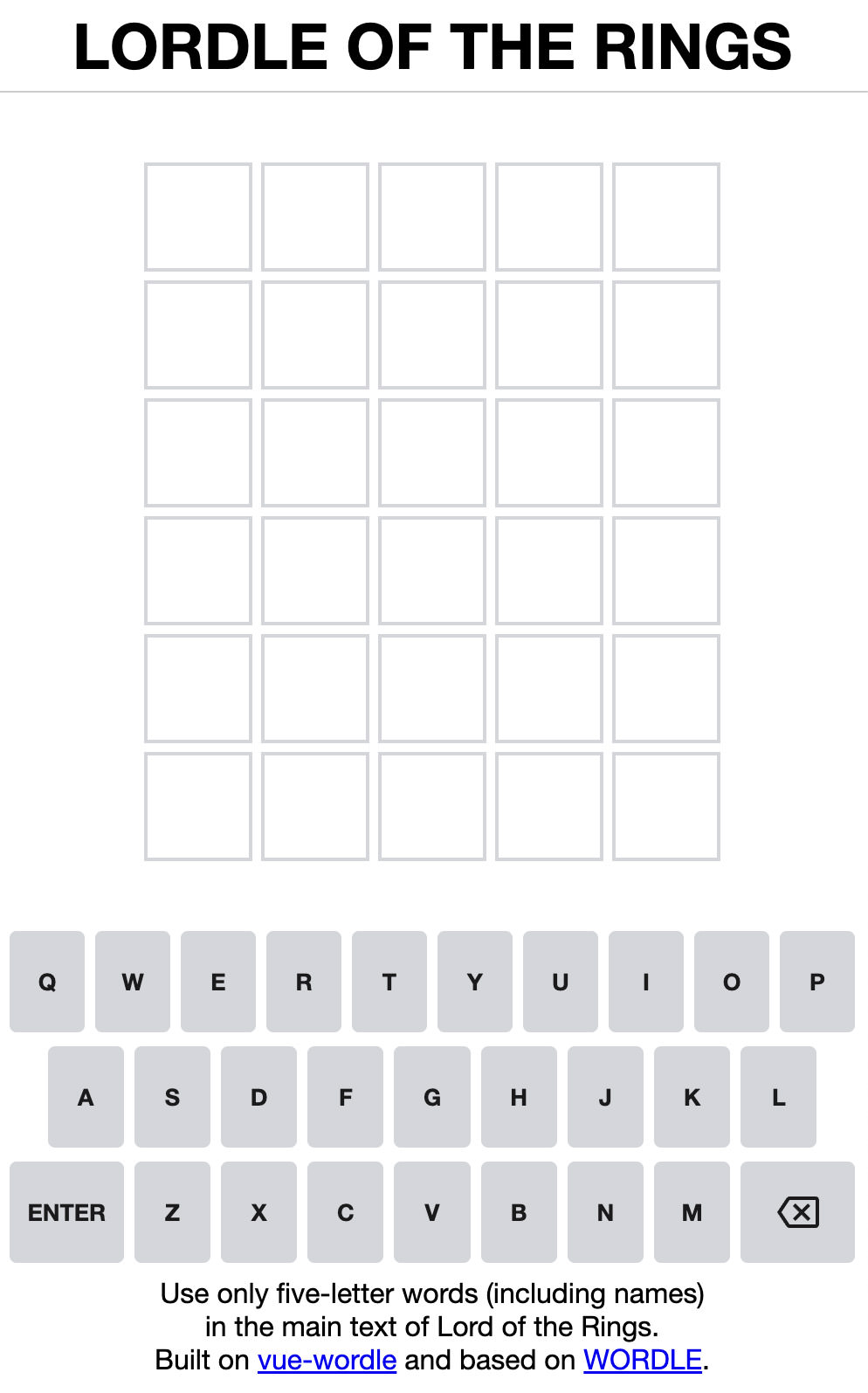Tap the G key
The height and width of the screenshot is (1393, 868).
[432, 1097]
